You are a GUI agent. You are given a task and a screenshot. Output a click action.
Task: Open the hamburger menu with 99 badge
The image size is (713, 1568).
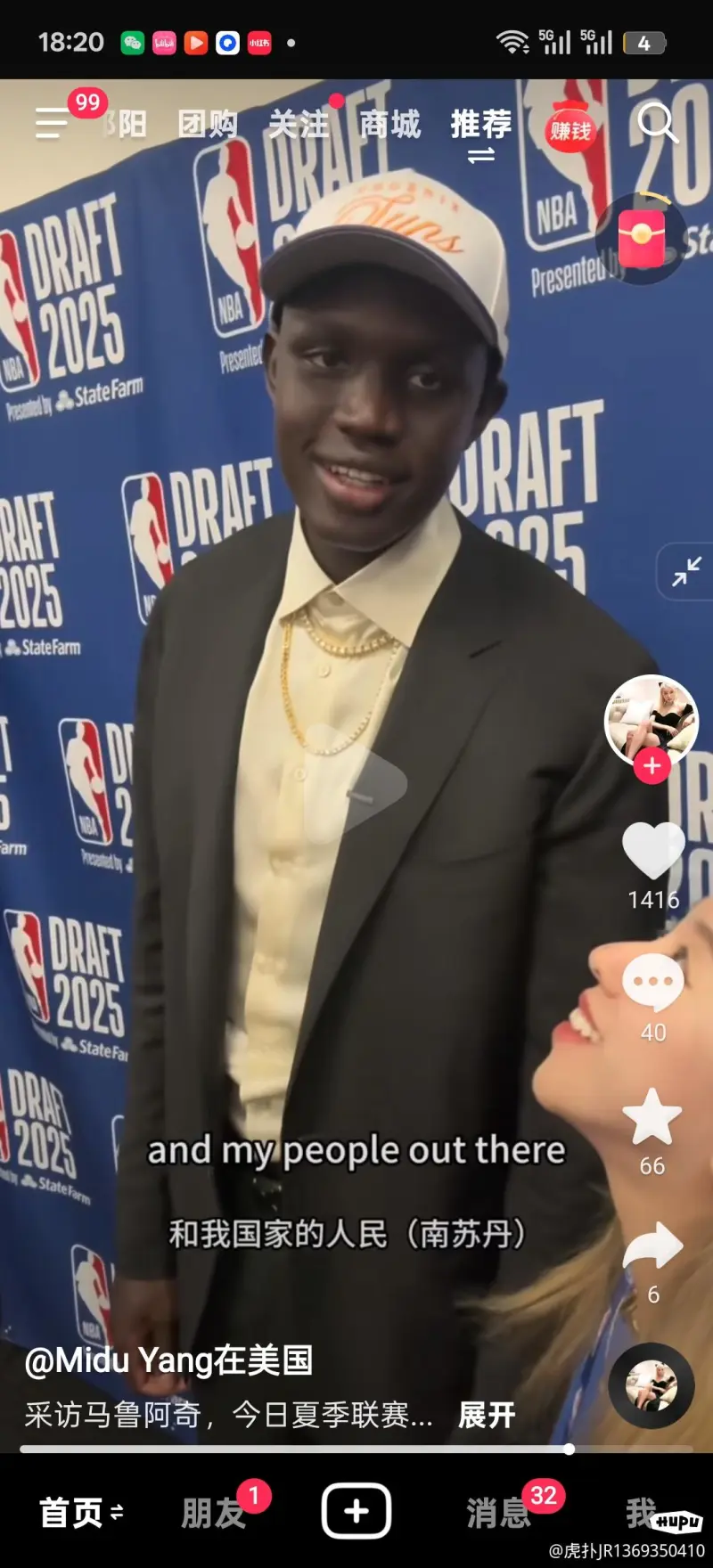[53, 123]
